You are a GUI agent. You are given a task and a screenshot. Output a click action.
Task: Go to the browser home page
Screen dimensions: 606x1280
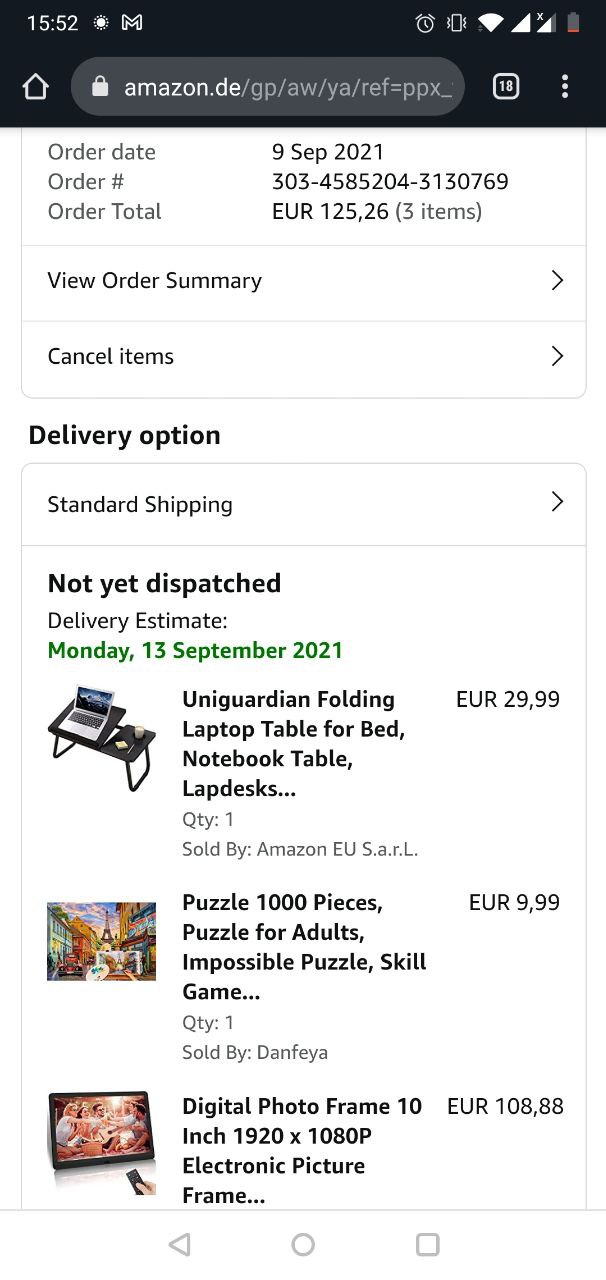(x=36, y=87)
